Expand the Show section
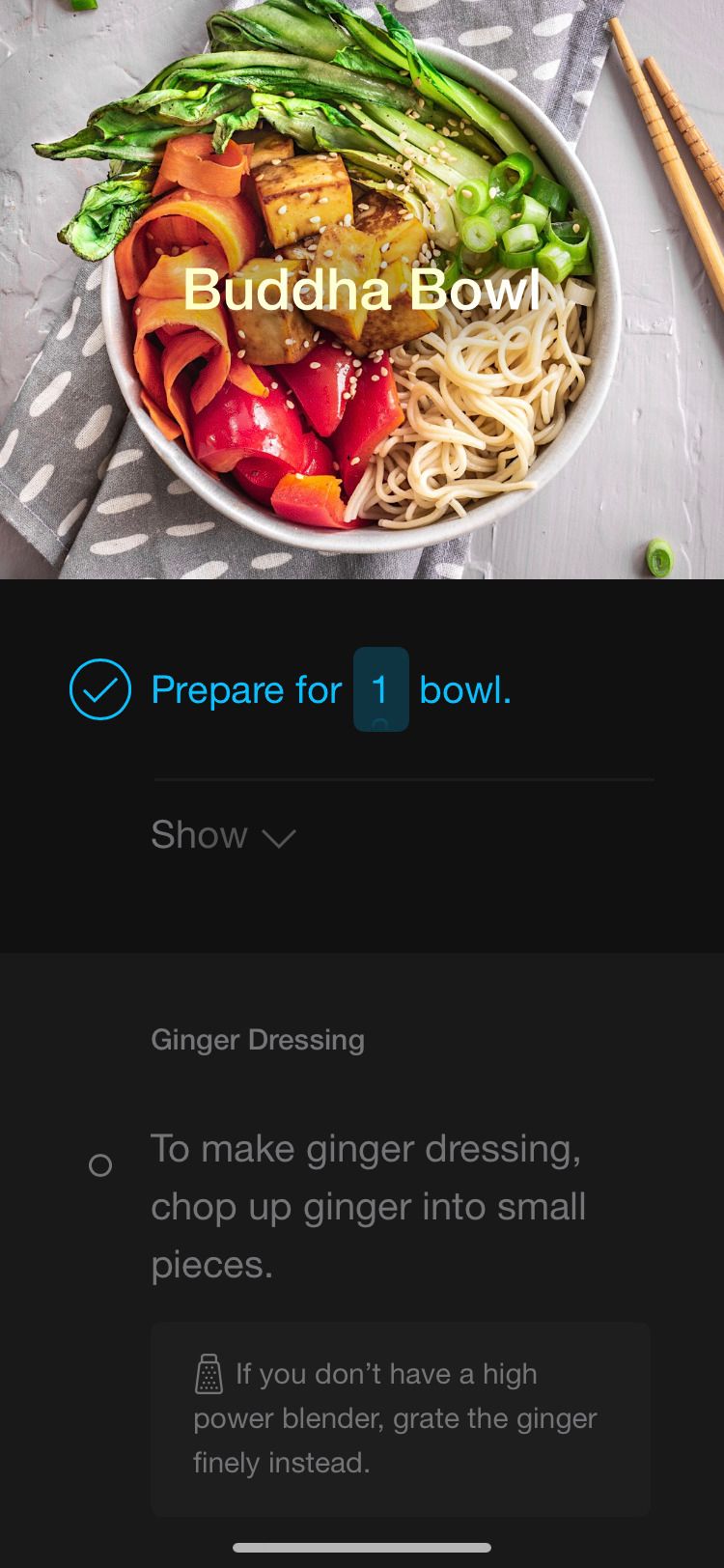This screenshot has height=1568, width=724. tap(223, 835)
